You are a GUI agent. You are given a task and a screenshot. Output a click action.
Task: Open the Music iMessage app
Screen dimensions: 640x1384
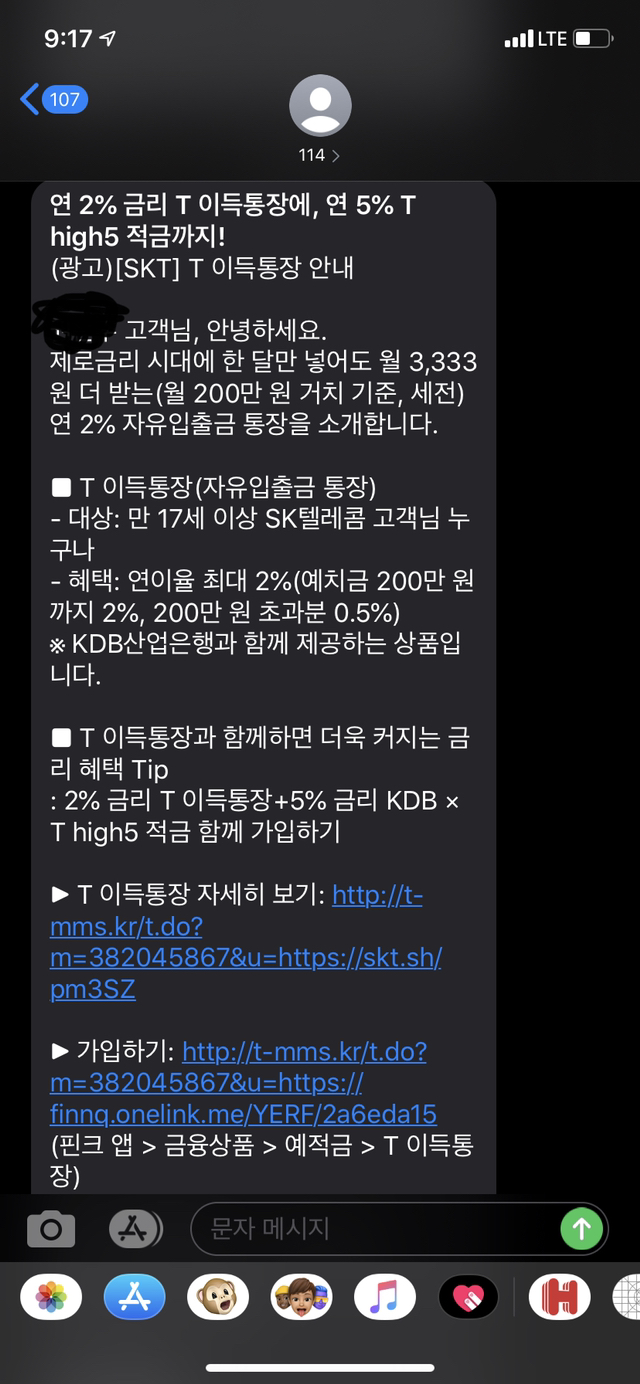(384, 1298)
